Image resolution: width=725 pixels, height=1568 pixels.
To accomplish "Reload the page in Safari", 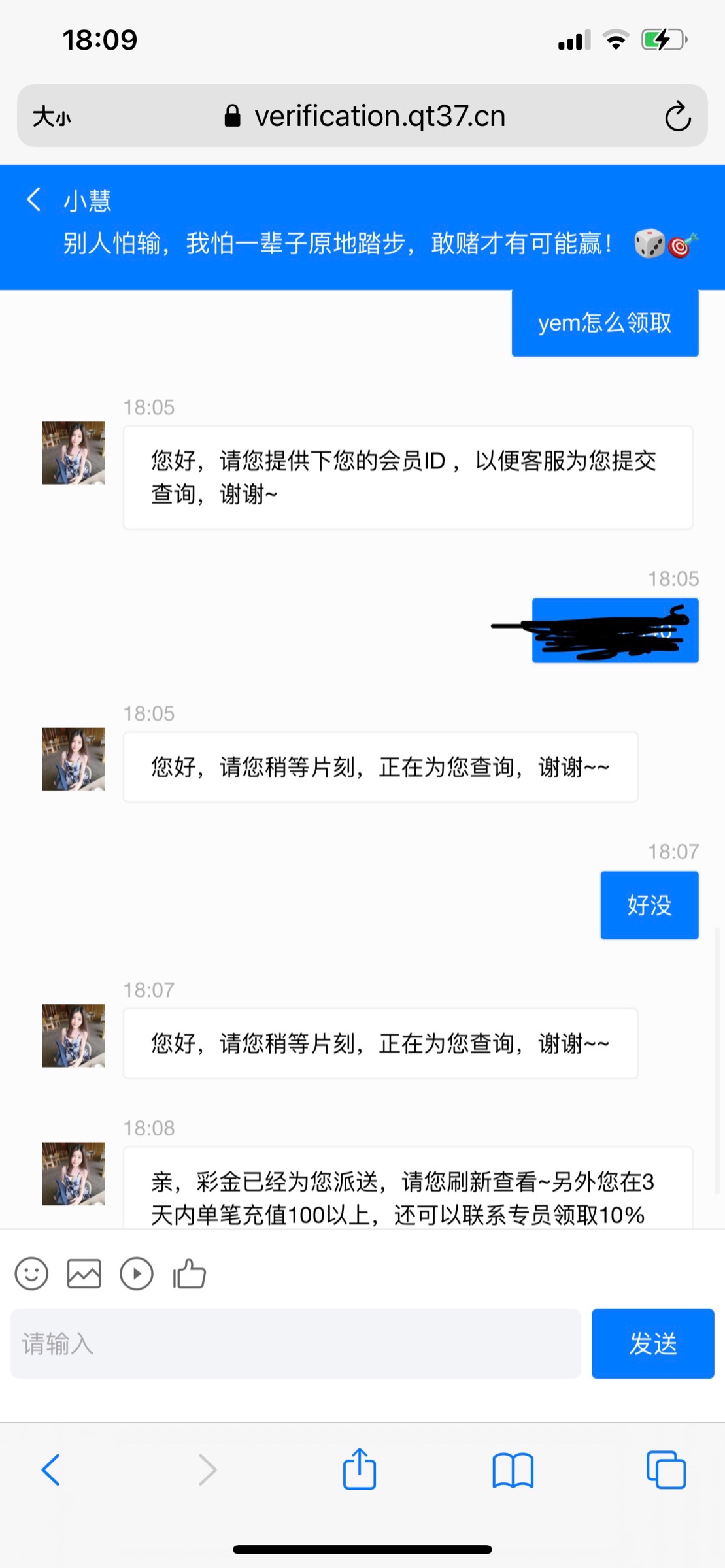I will coord(677,117).
